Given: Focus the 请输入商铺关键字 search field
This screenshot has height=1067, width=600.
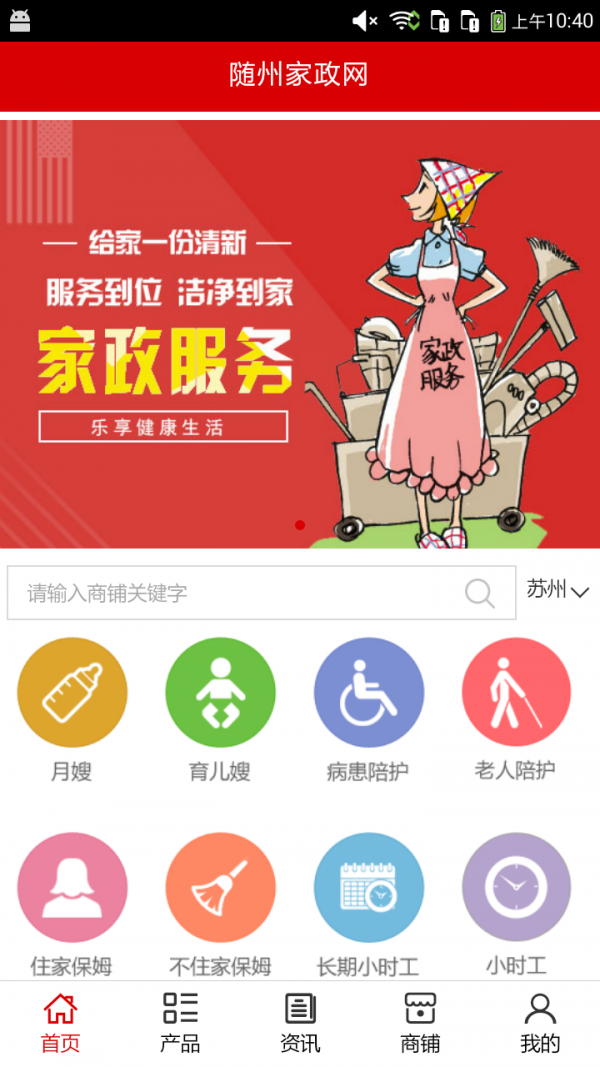Looking at the screenshot, I should pyautogui.click(x=240, y=593).
